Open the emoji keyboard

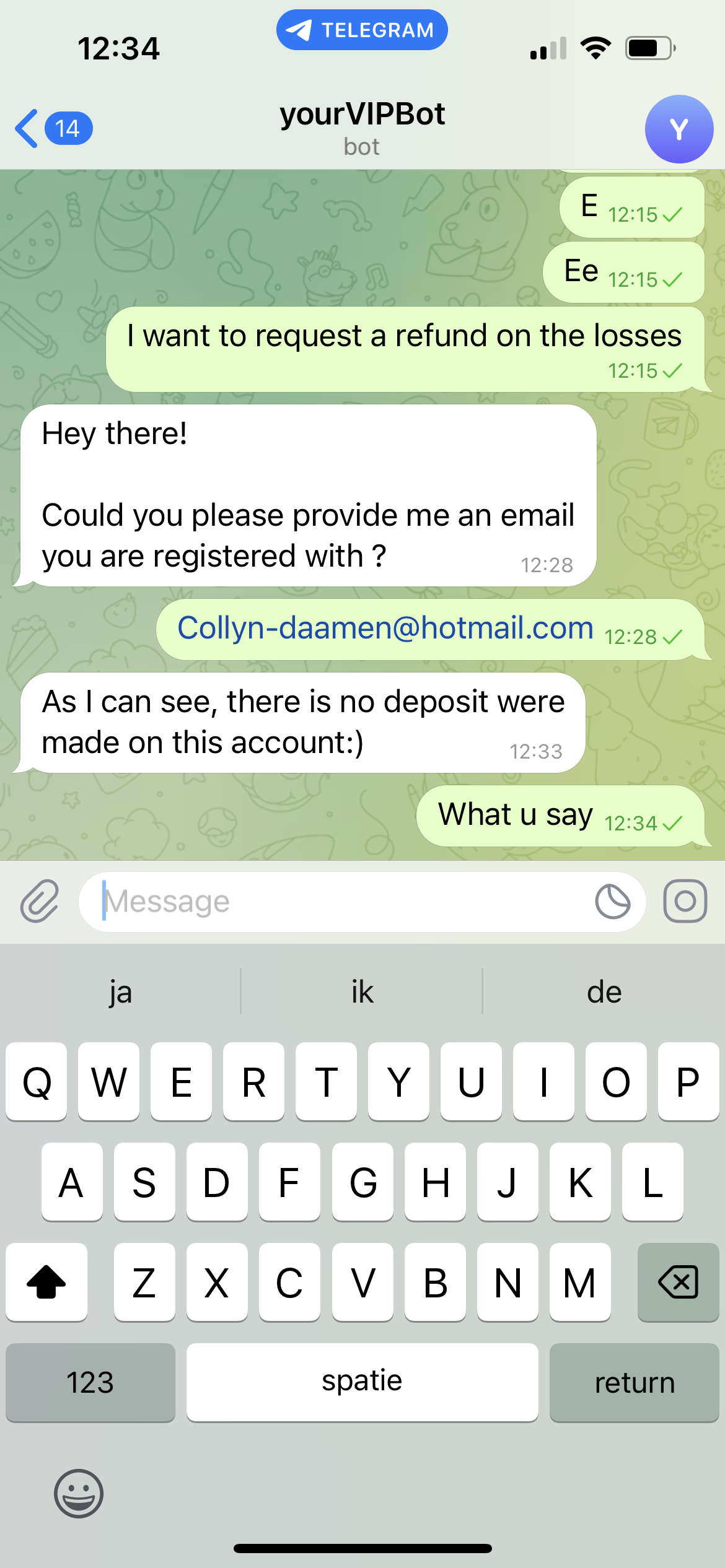(79, 1493)
